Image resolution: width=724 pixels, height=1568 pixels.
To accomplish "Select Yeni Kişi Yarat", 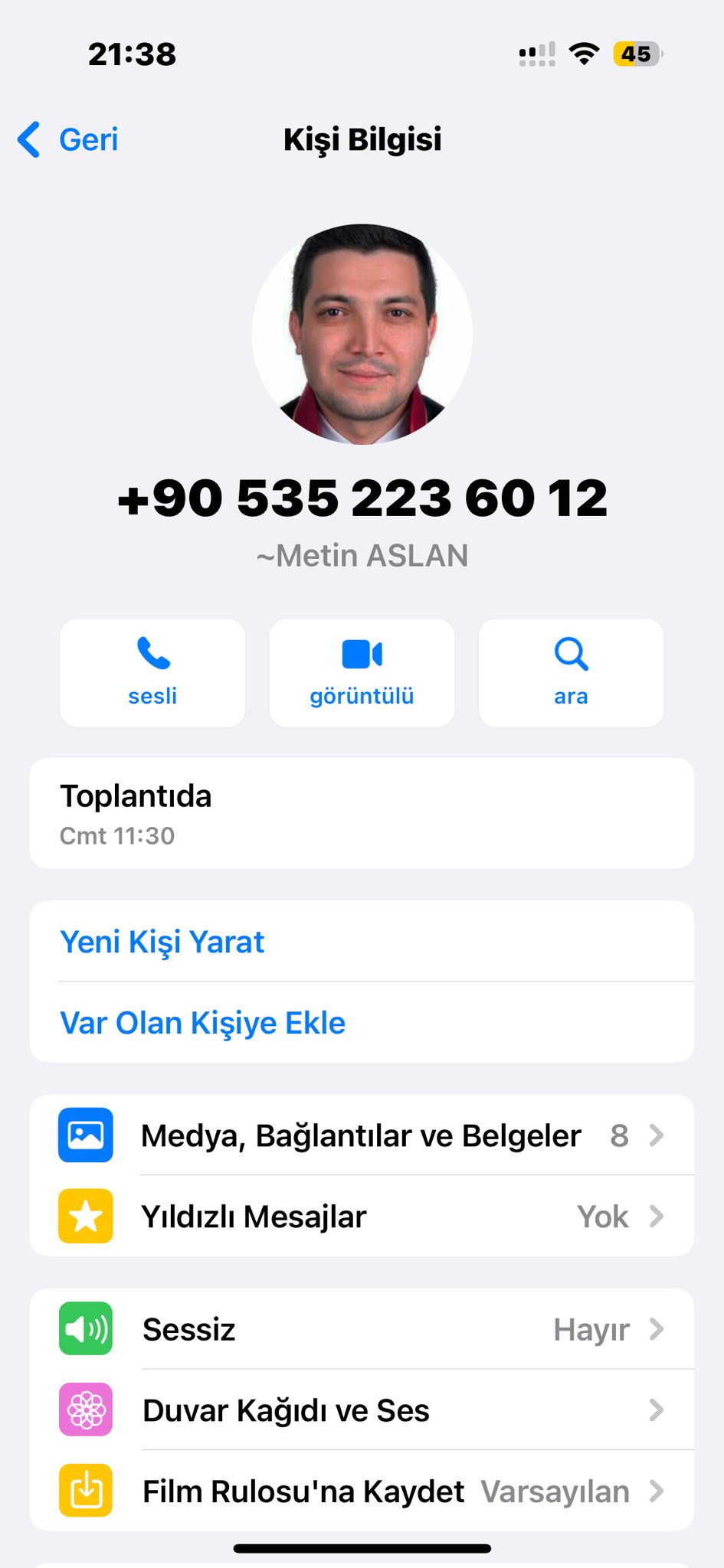I will coord(362,941).
